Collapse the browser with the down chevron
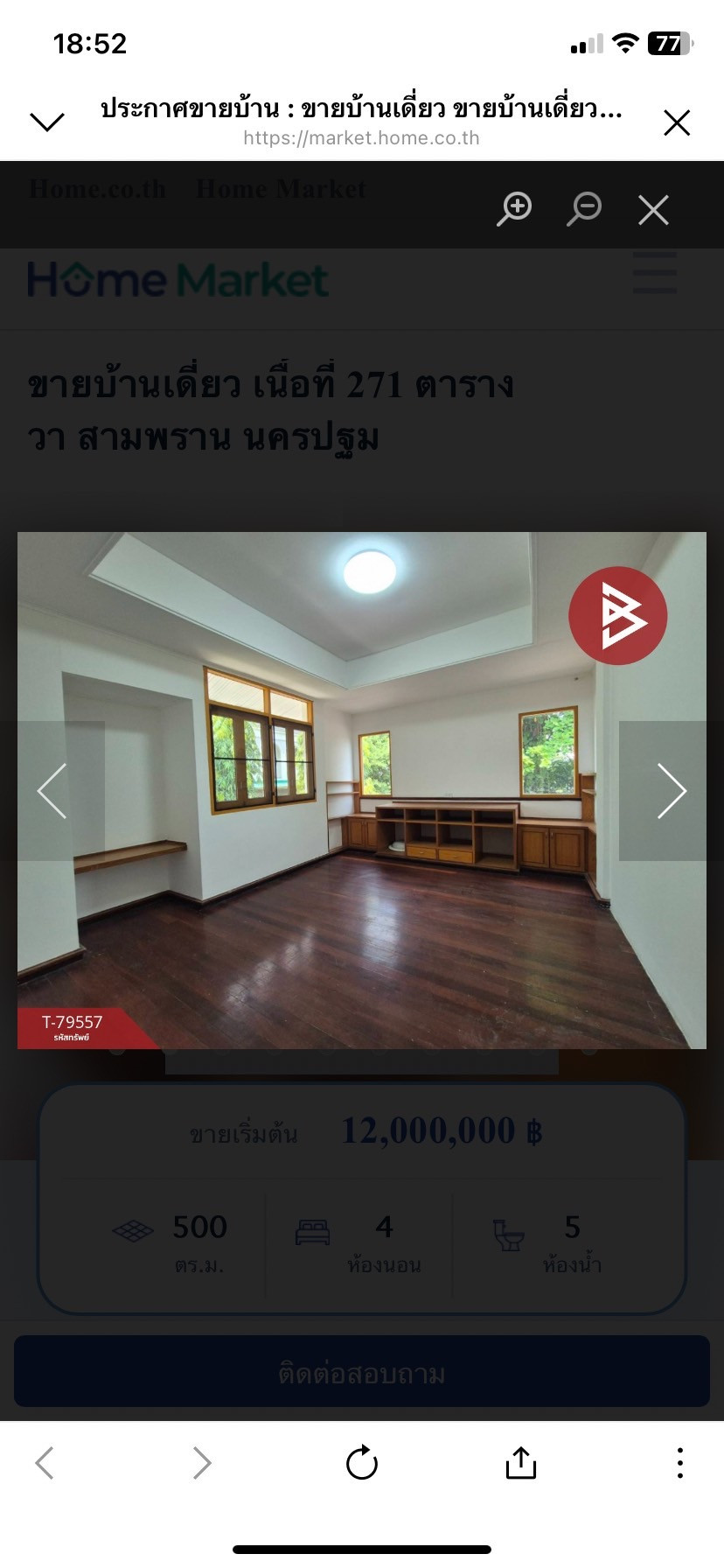This screenshot has height=1568, width=724. 47,122
